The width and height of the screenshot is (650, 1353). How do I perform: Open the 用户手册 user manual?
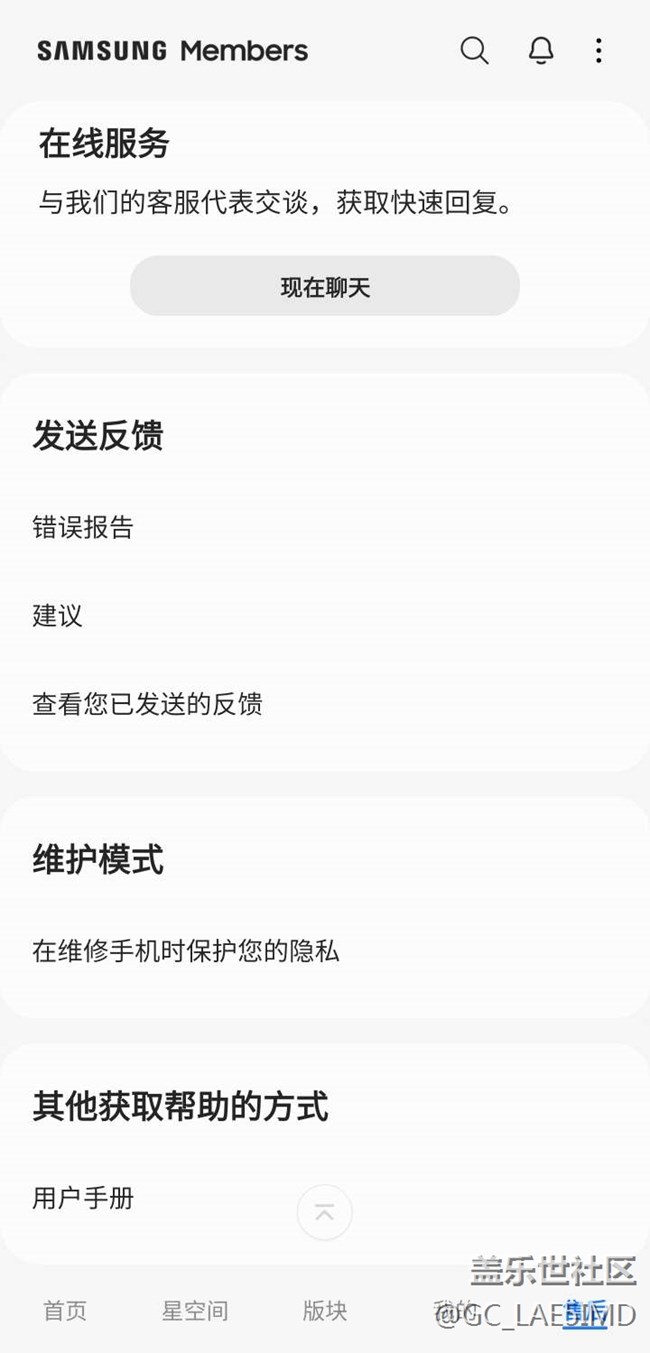(83, 1197)
